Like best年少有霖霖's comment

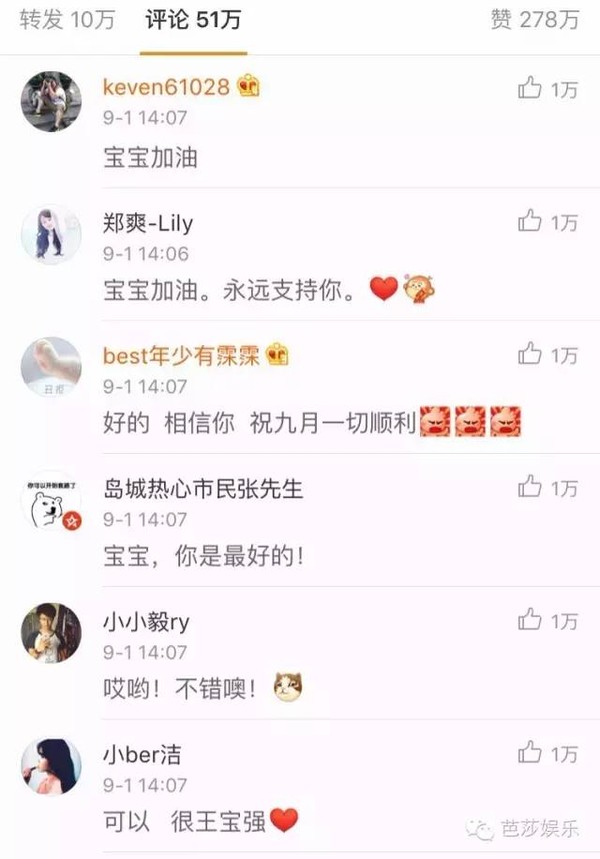click(x=530, y=355)
